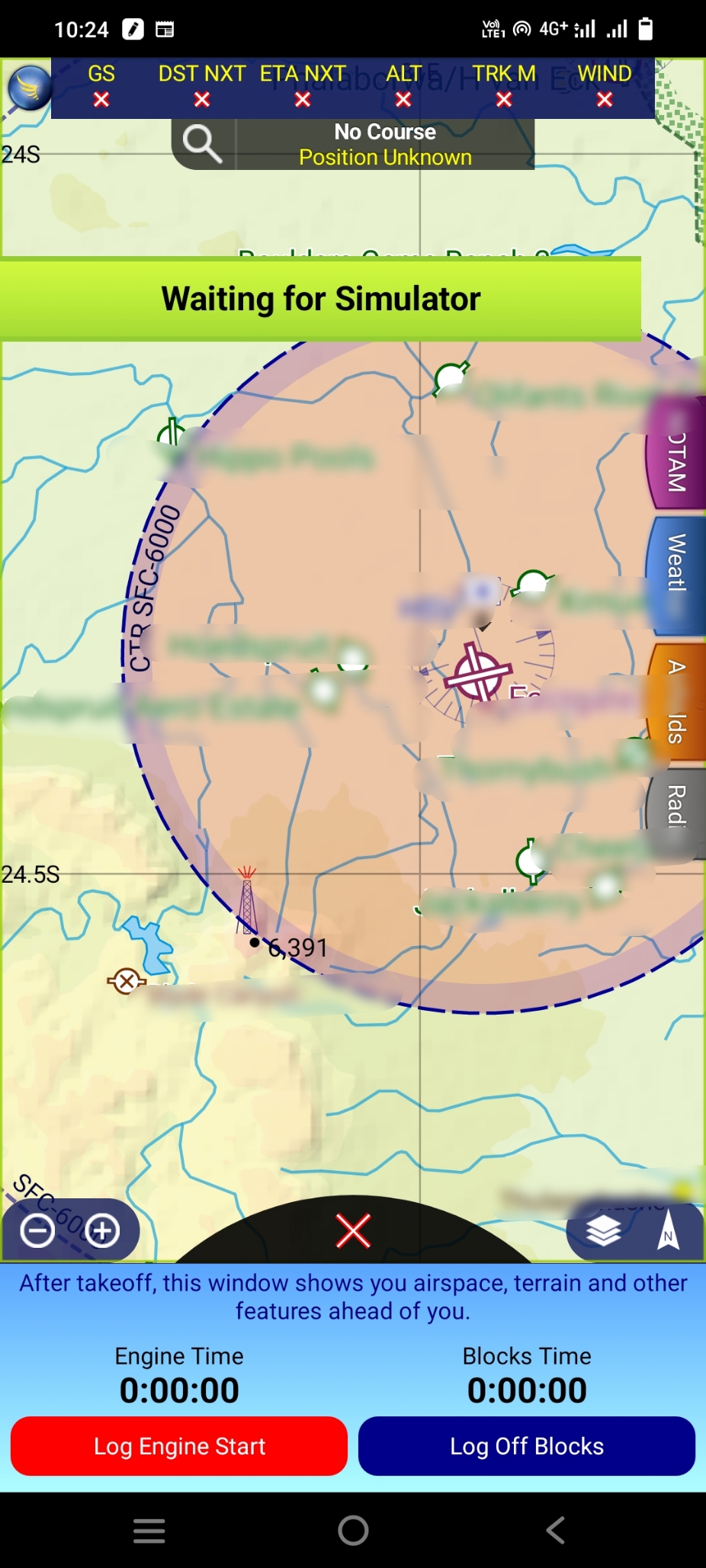
Task: Zoom out the map
Action: pos(37,1230)
